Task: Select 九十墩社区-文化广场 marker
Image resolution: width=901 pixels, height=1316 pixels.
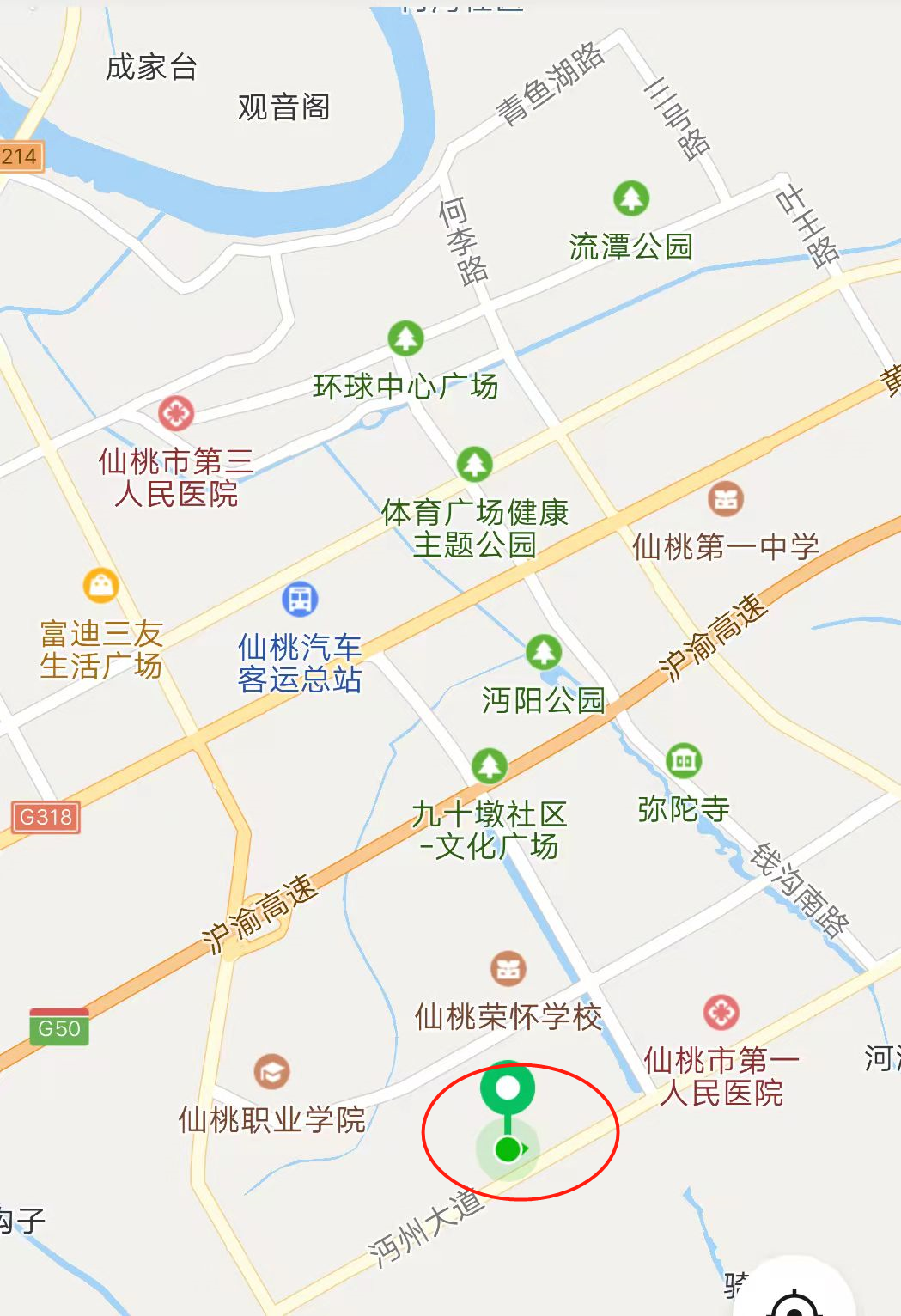Action: click(x=490, y=765)
